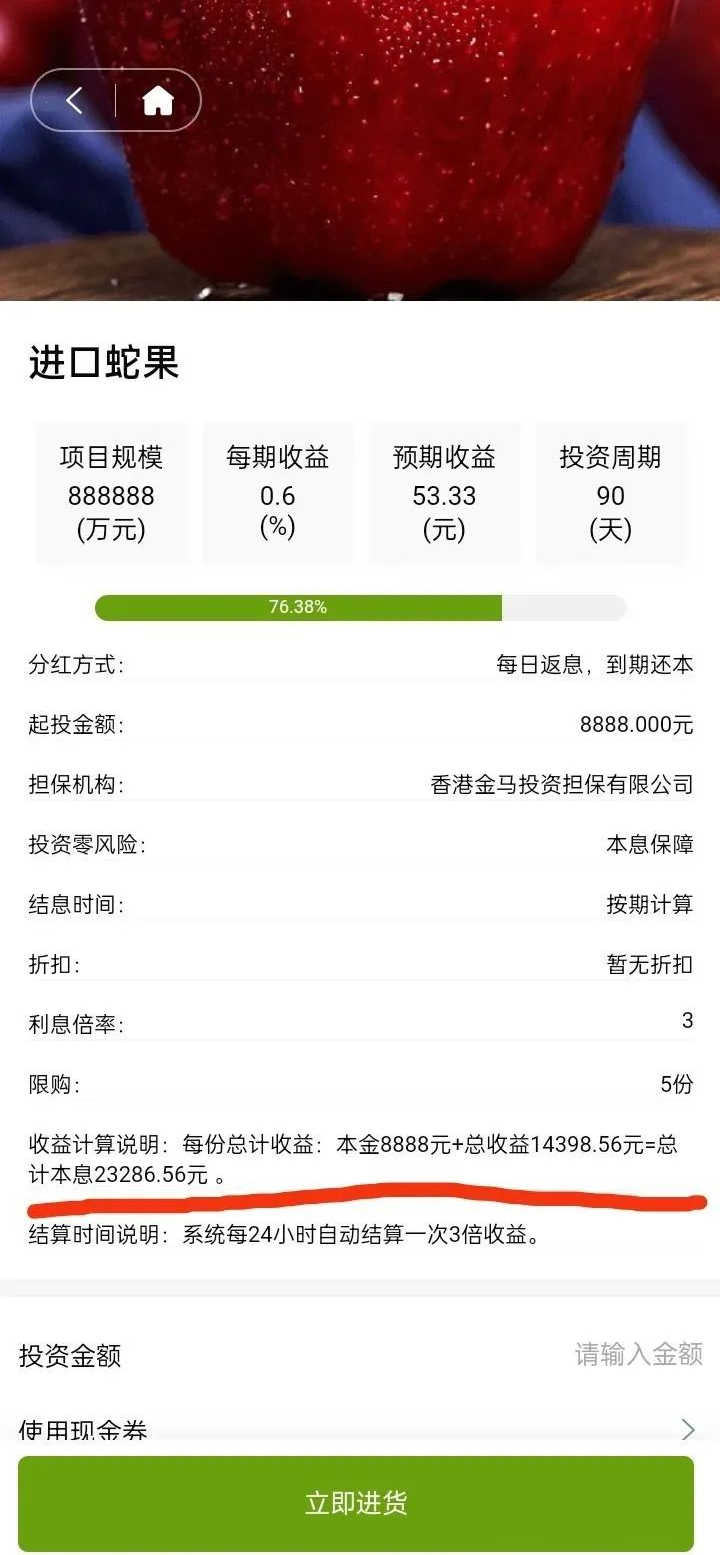Image resolution: width=720 pixels, height=1555 pixels.
Task: Select the 项目规模 statistics card
Action: (x=111, y=493)
